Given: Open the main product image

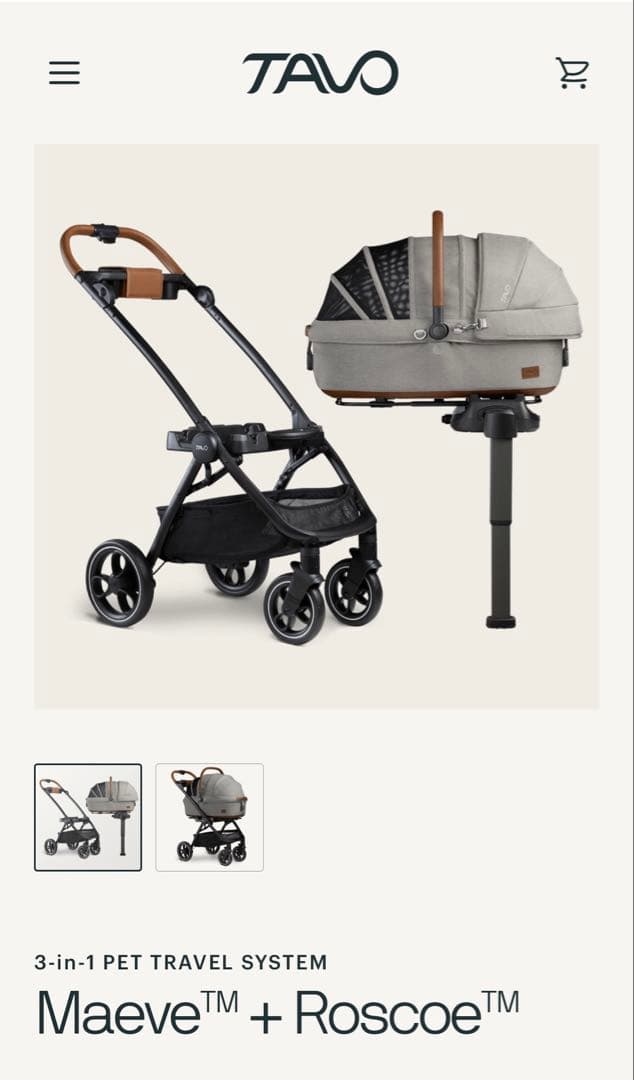Looking at the screenshot, I should point(317,426).
